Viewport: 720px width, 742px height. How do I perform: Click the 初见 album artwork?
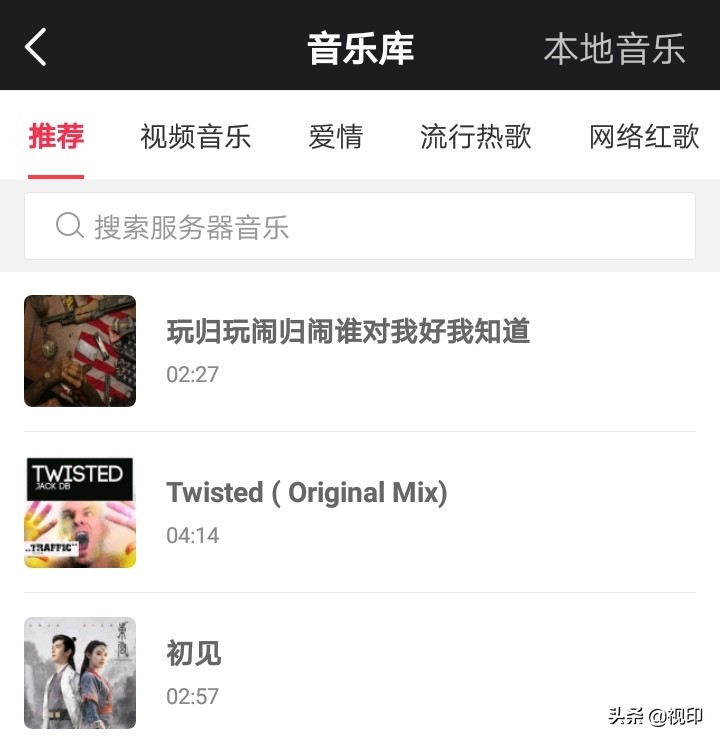point(80,673)
